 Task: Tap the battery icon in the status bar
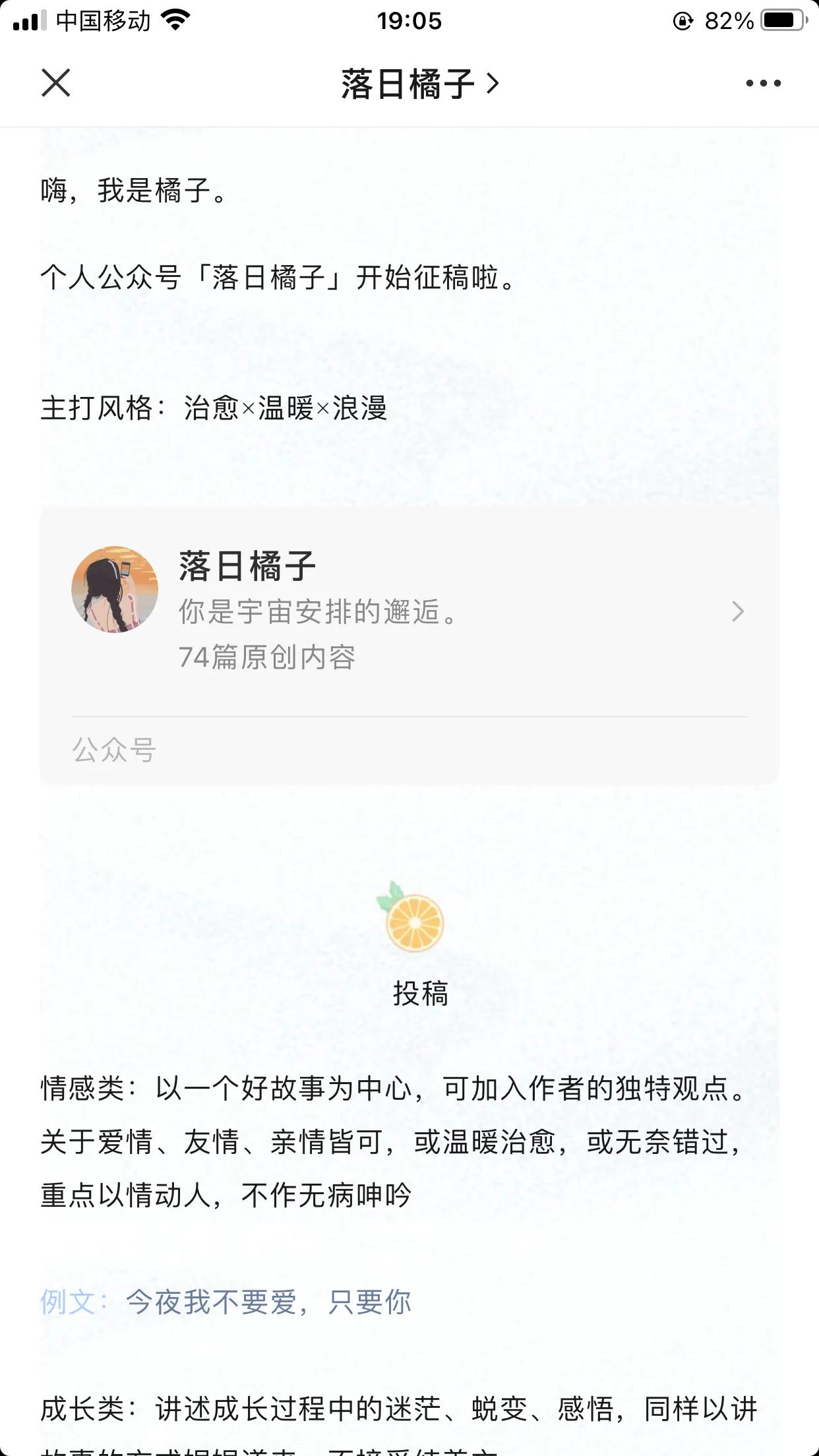(x=781, y=20)
